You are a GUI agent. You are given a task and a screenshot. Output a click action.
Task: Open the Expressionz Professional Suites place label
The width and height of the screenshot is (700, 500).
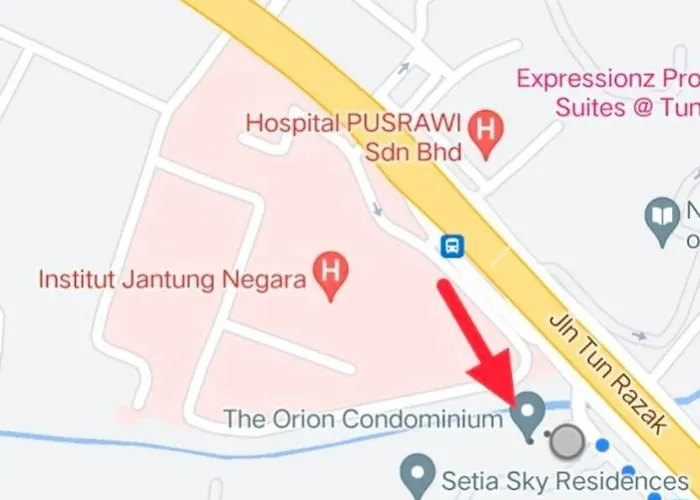606,91
